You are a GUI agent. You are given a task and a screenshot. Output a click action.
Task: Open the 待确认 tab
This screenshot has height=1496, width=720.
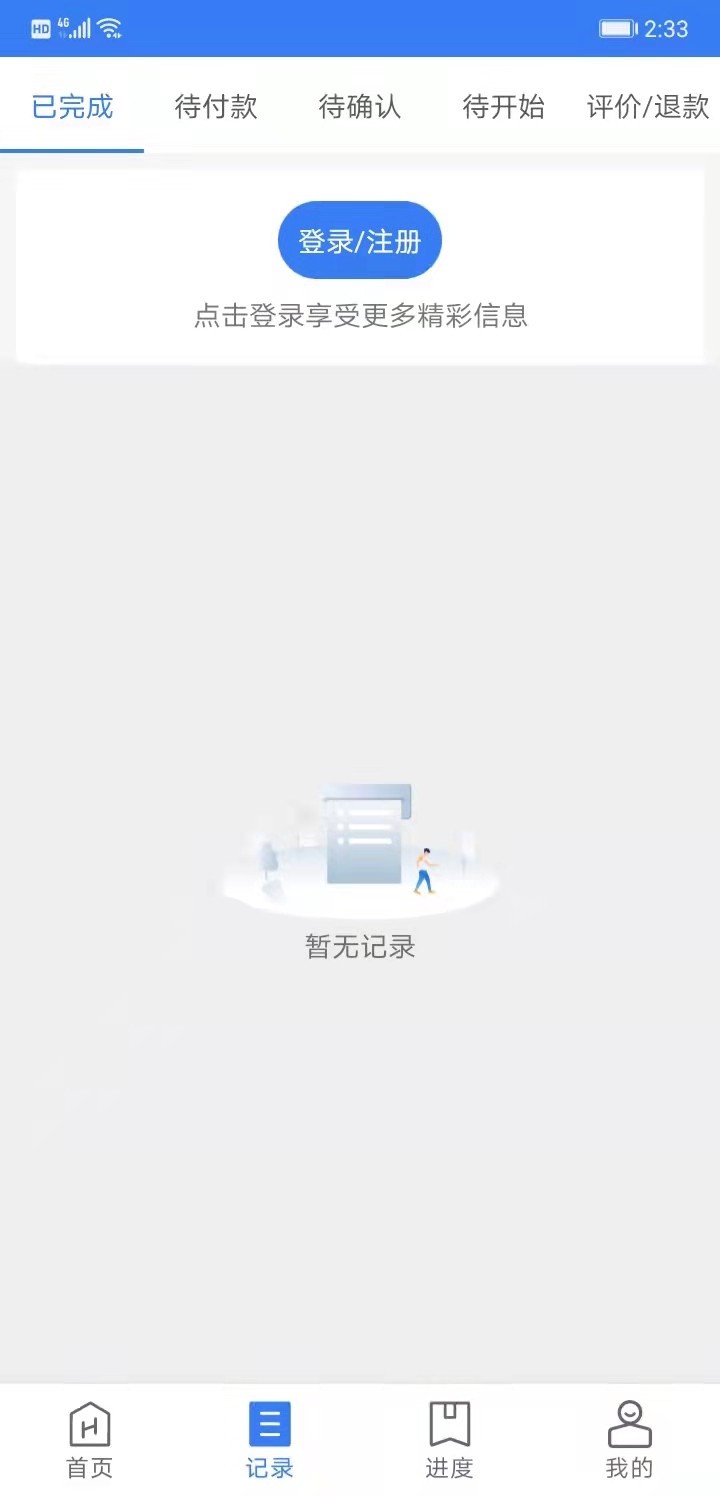coord(360,107)
